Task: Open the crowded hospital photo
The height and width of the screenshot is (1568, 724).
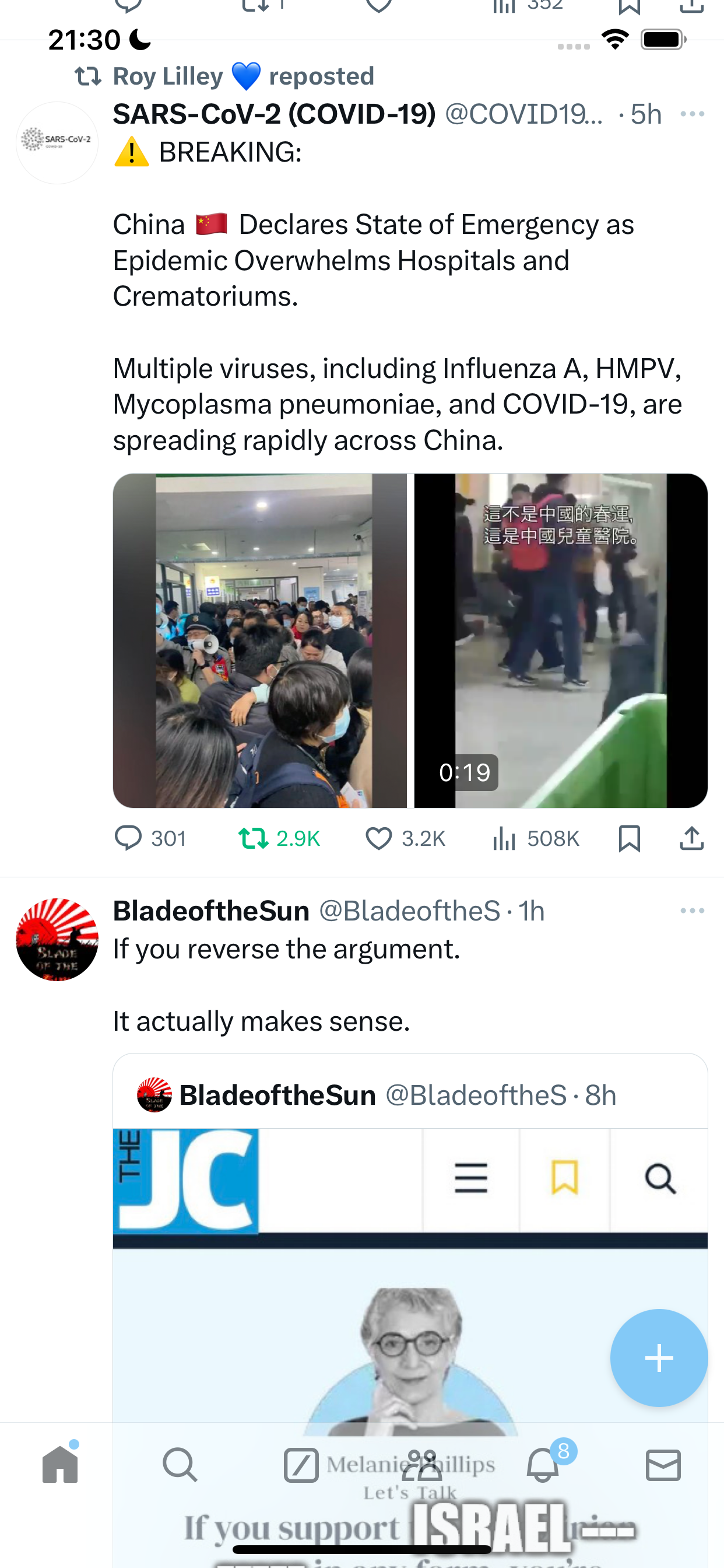Action: 260,640
